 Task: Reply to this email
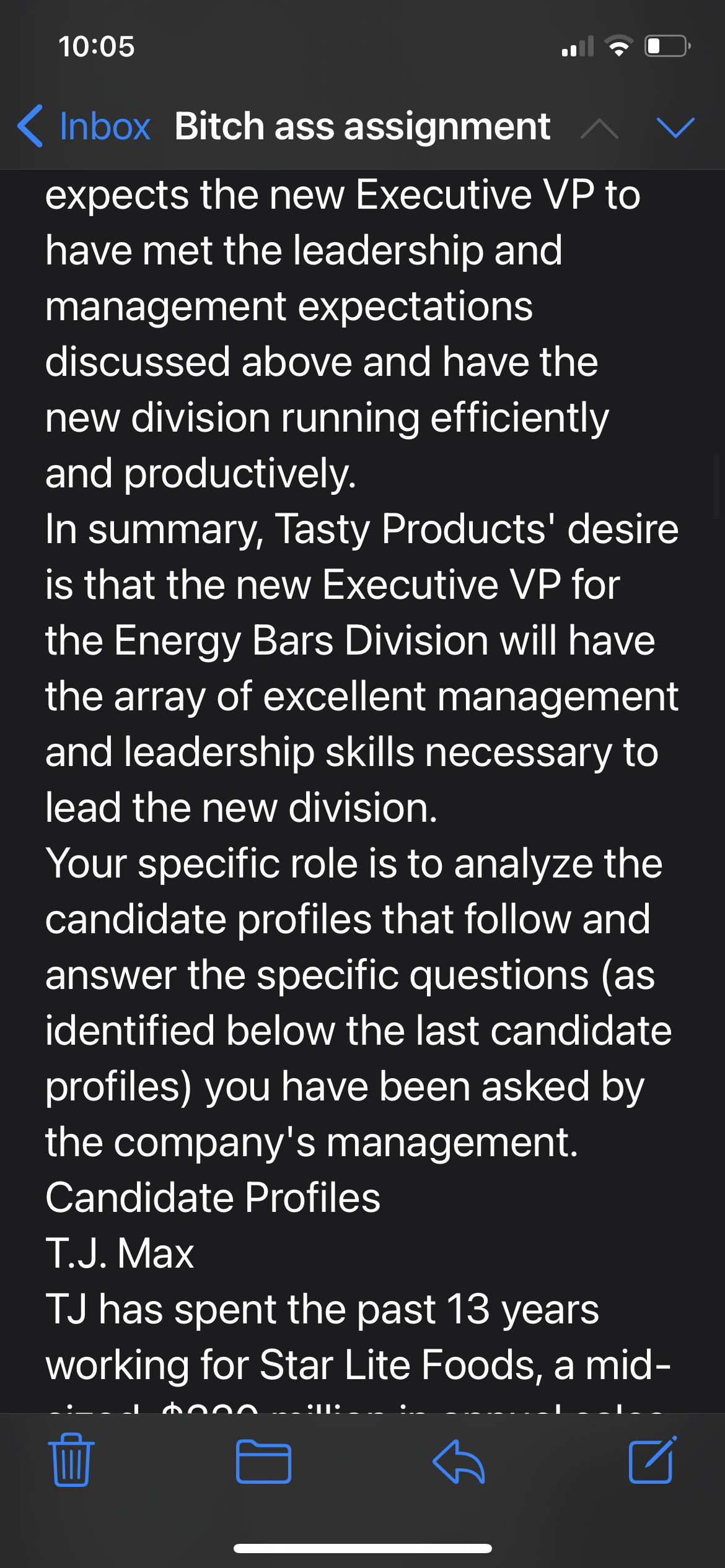click(x=459, y=1461)
